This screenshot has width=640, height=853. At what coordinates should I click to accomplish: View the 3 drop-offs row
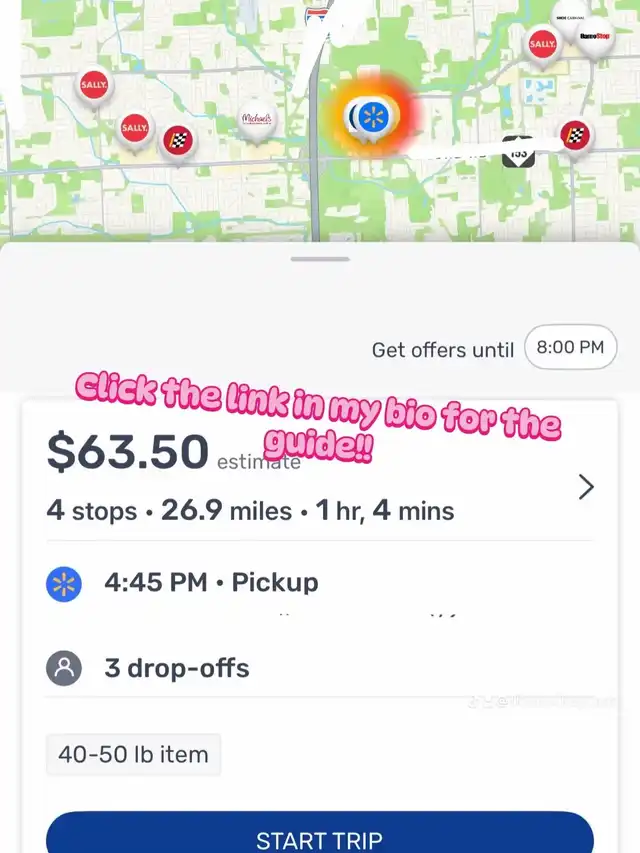(176, 668)
